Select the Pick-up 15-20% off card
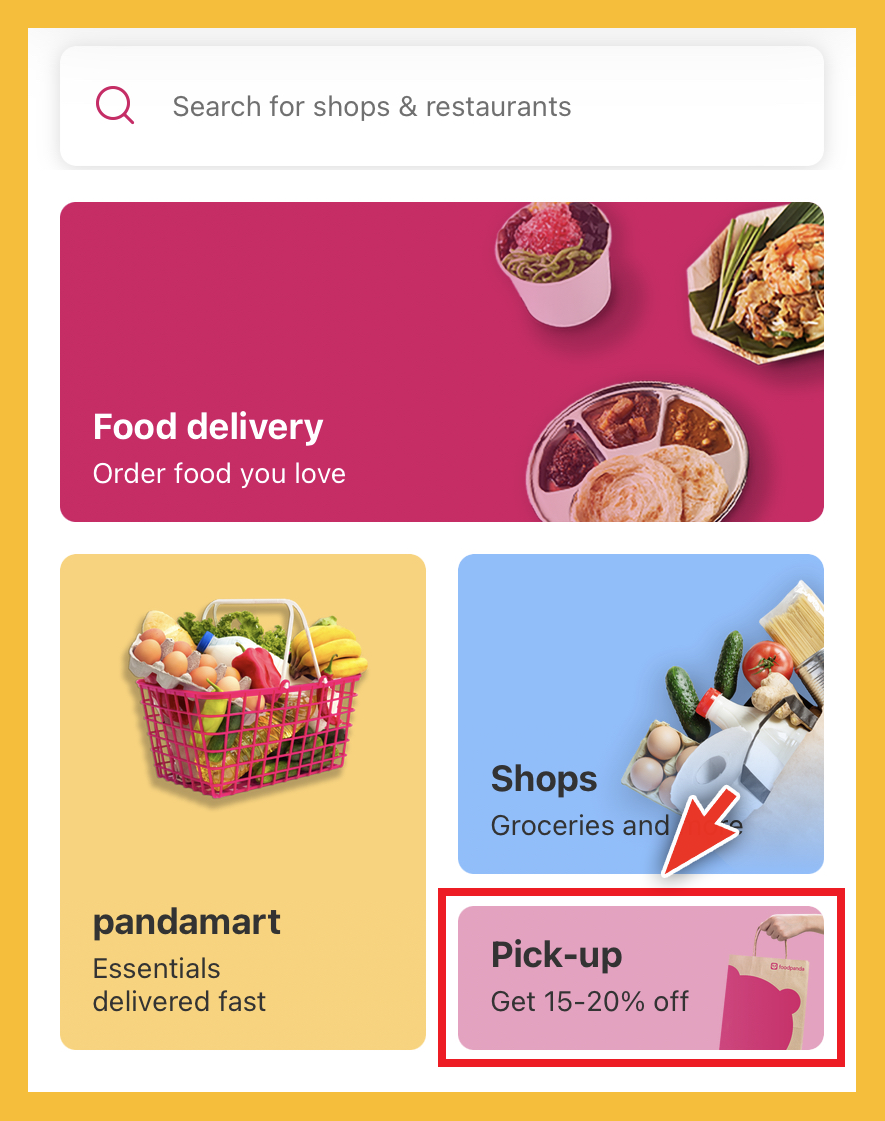Viewport: 885px width, 1121px height. point(640,978)
